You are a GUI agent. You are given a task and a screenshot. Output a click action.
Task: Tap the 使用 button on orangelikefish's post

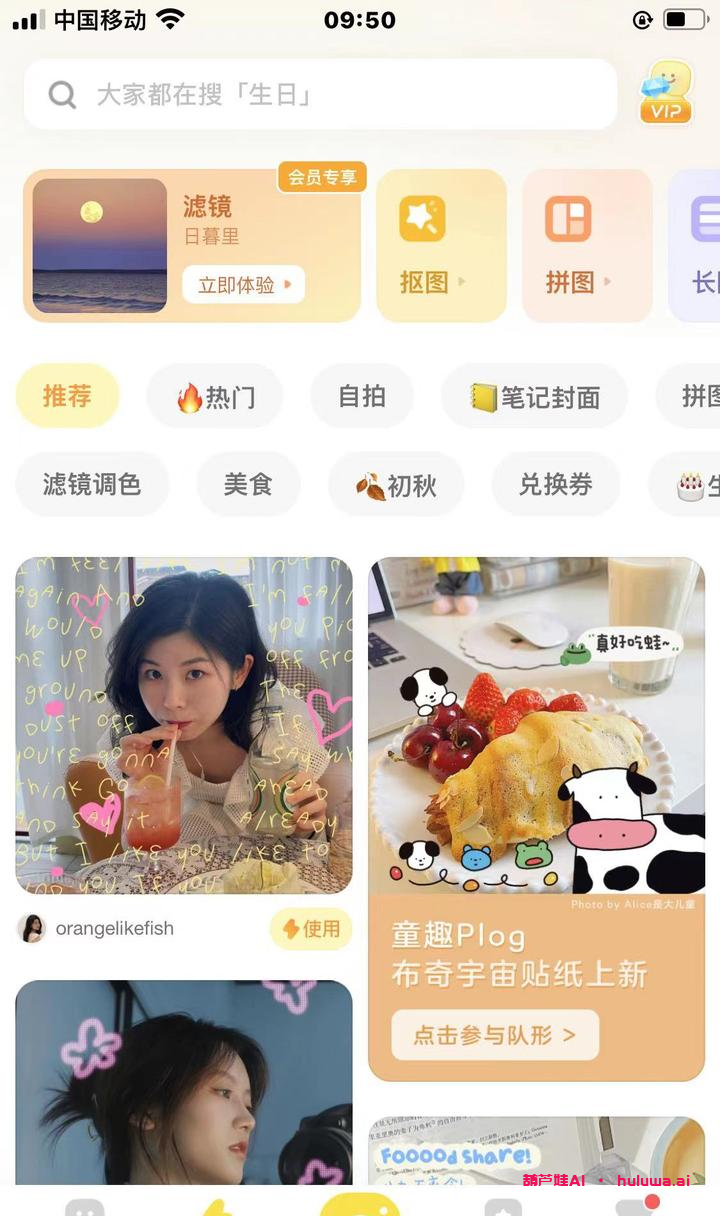[x=310, y=929]
